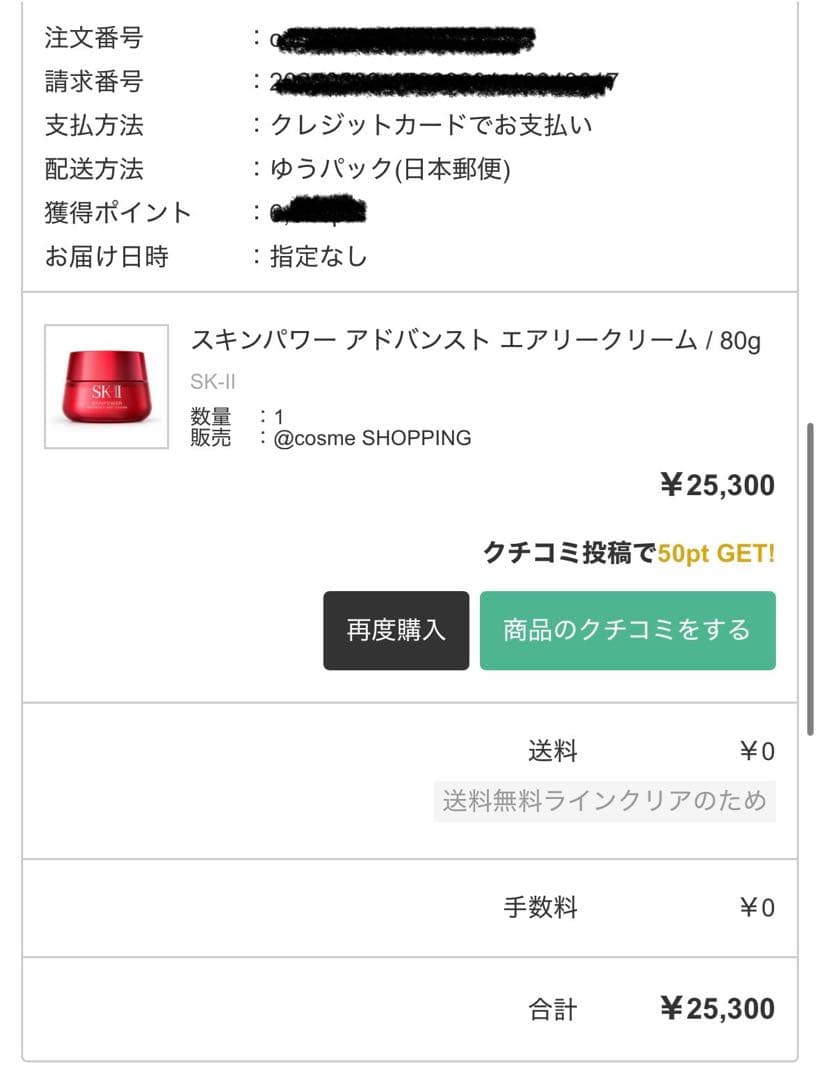The width and height of the screenshot is (820, 1080).
Task: Click the 再度購入 repurchase button
Action: point(396,630)
